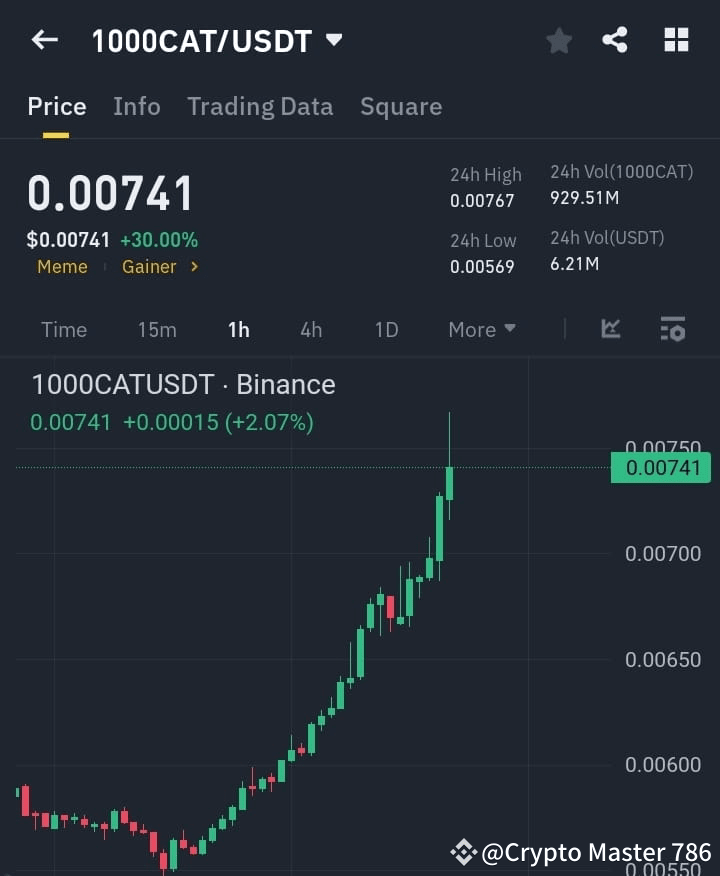Image resolution: width=720 pixels, height=876 pixels.
Task: Expand the More timeframes dropdown
Action: 481,330
